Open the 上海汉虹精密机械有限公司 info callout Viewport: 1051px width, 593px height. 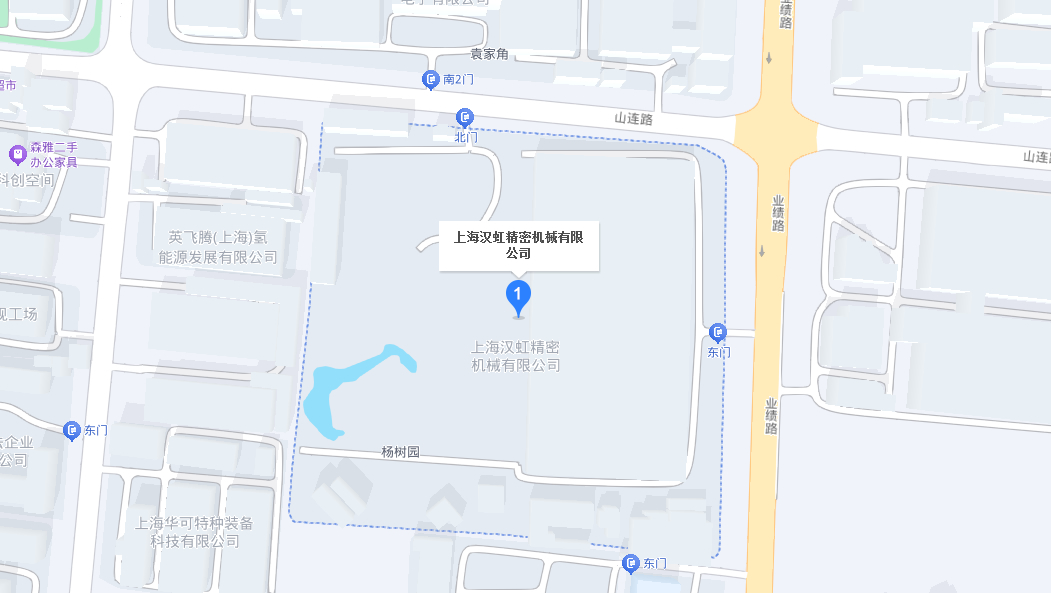coord(518,245)
